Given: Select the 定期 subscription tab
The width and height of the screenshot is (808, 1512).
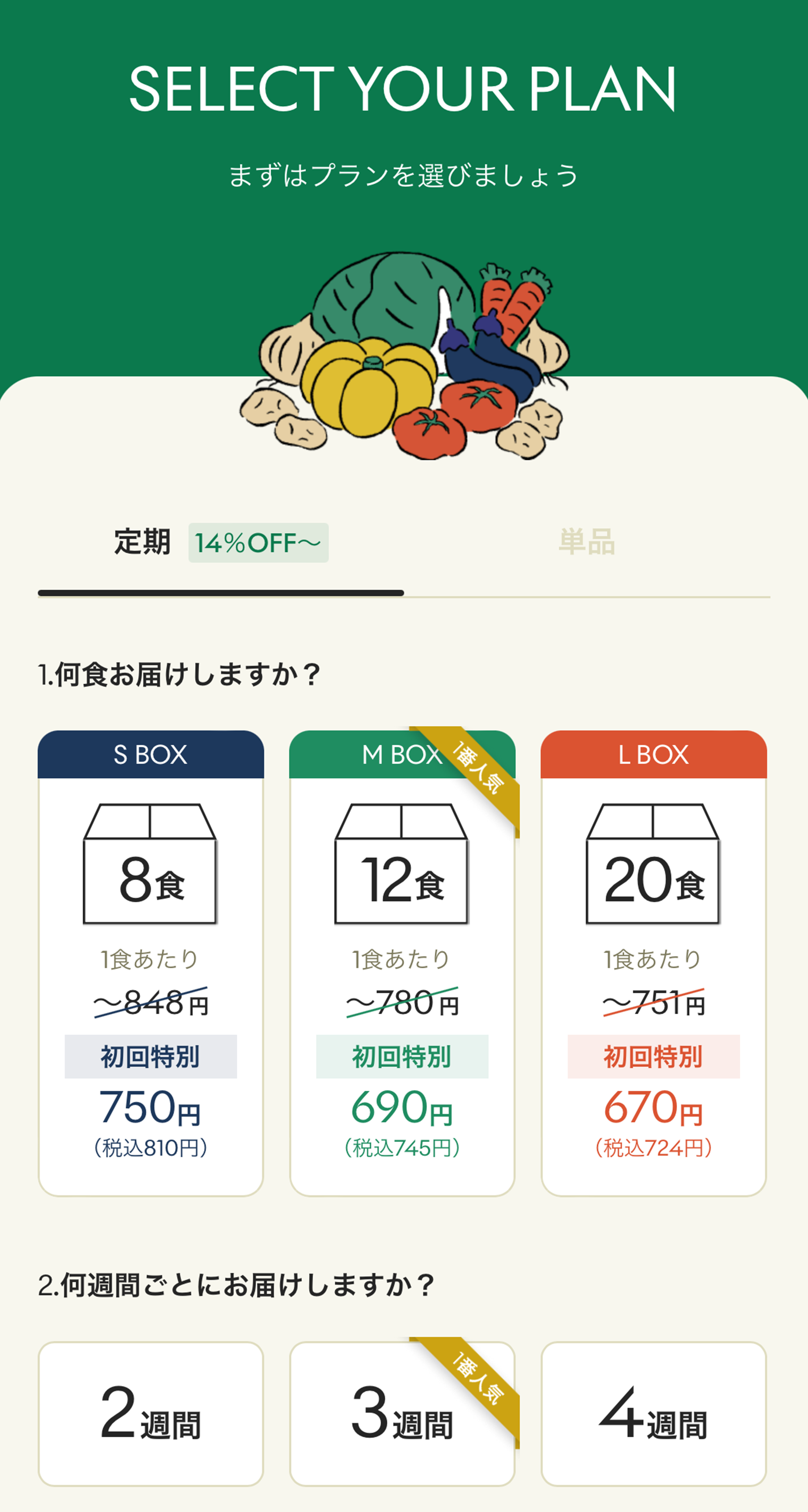Looking at the screenshot, I should pos(221,542).
